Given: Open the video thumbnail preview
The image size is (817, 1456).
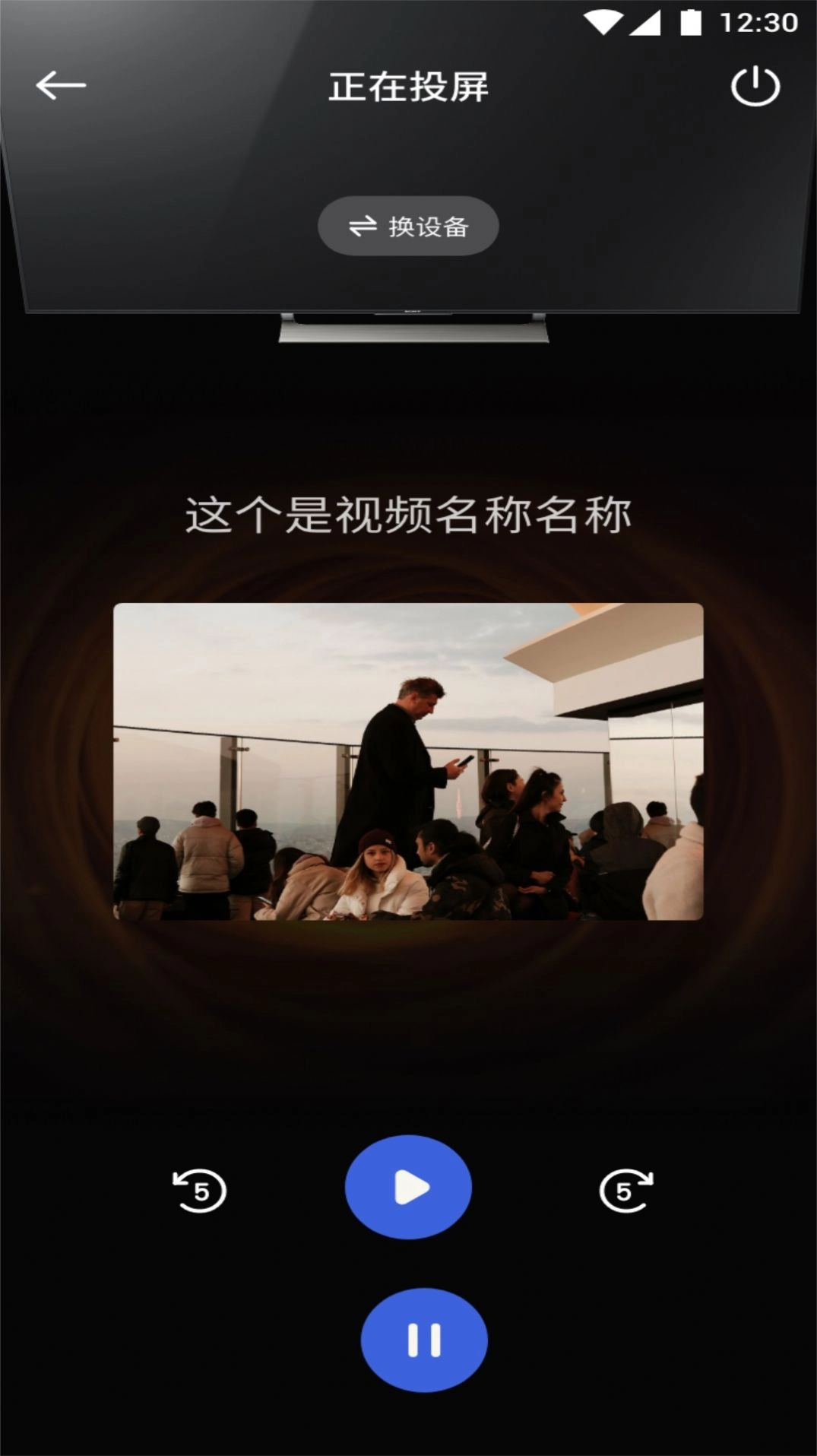Looking at the screenshot, I should [x=408, y=761].
